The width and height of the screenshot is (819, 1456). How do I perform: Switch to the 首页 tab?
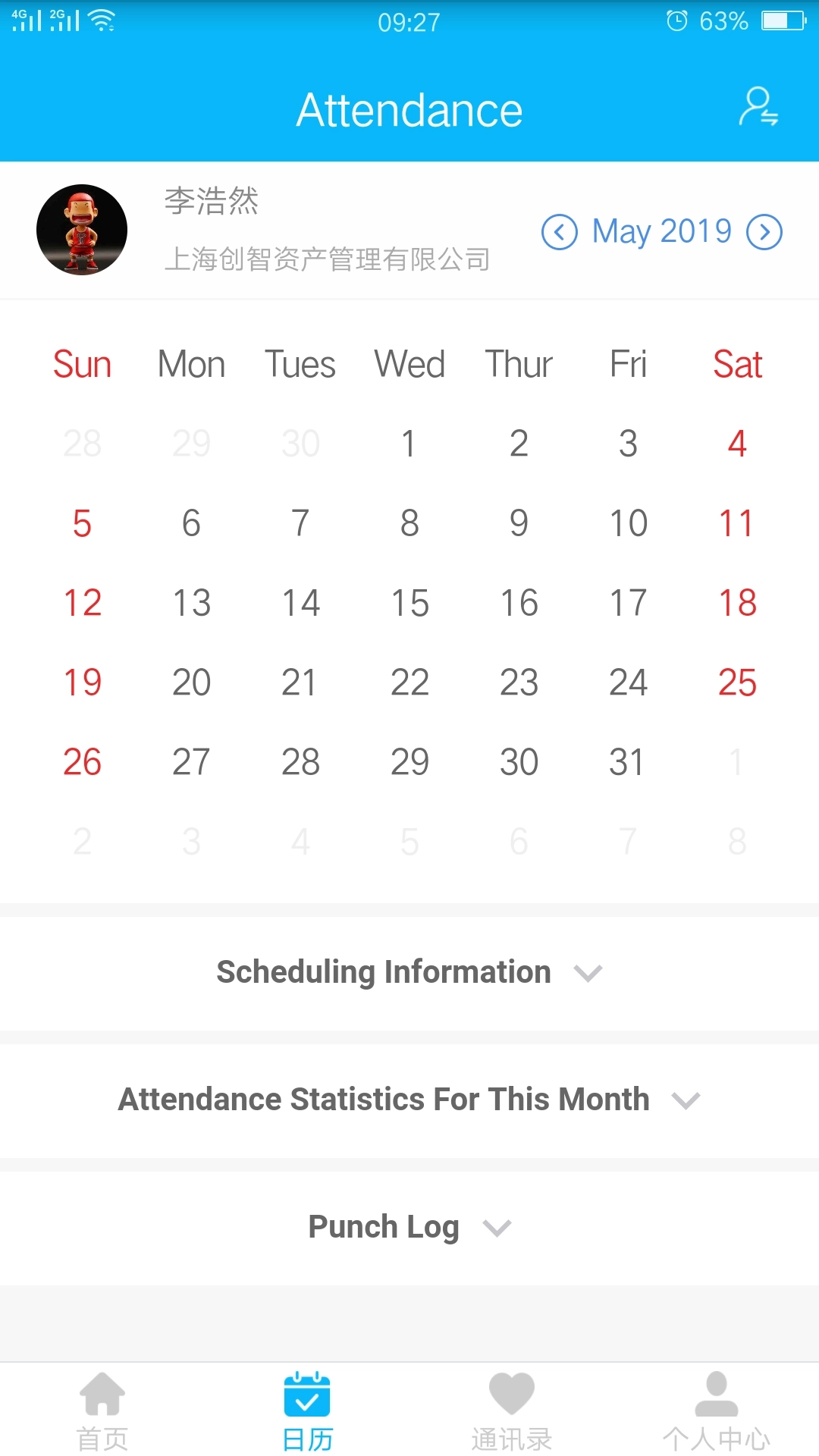(x=102, y=1410)
